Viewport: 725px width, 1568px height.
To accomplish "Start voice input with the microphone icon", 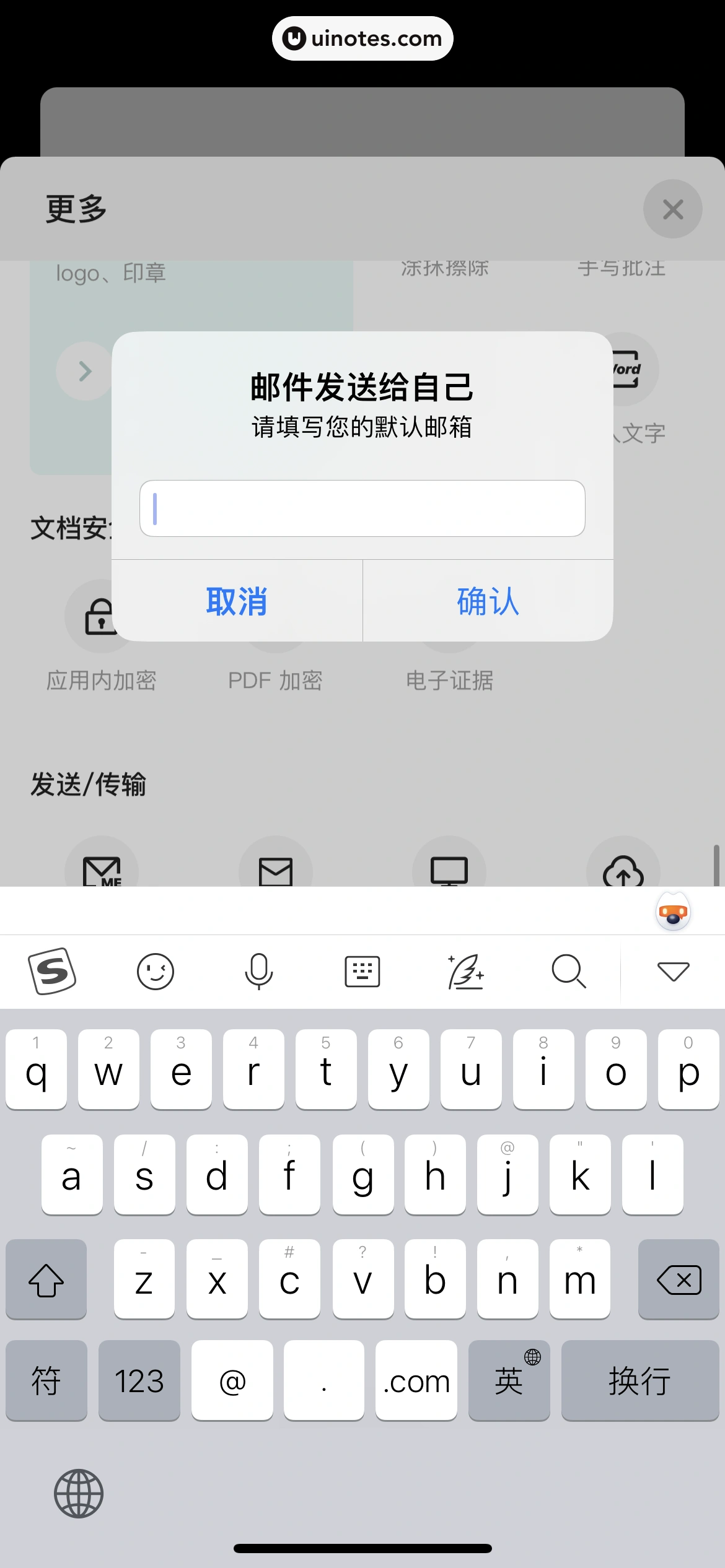I will [x=258, y=971].
